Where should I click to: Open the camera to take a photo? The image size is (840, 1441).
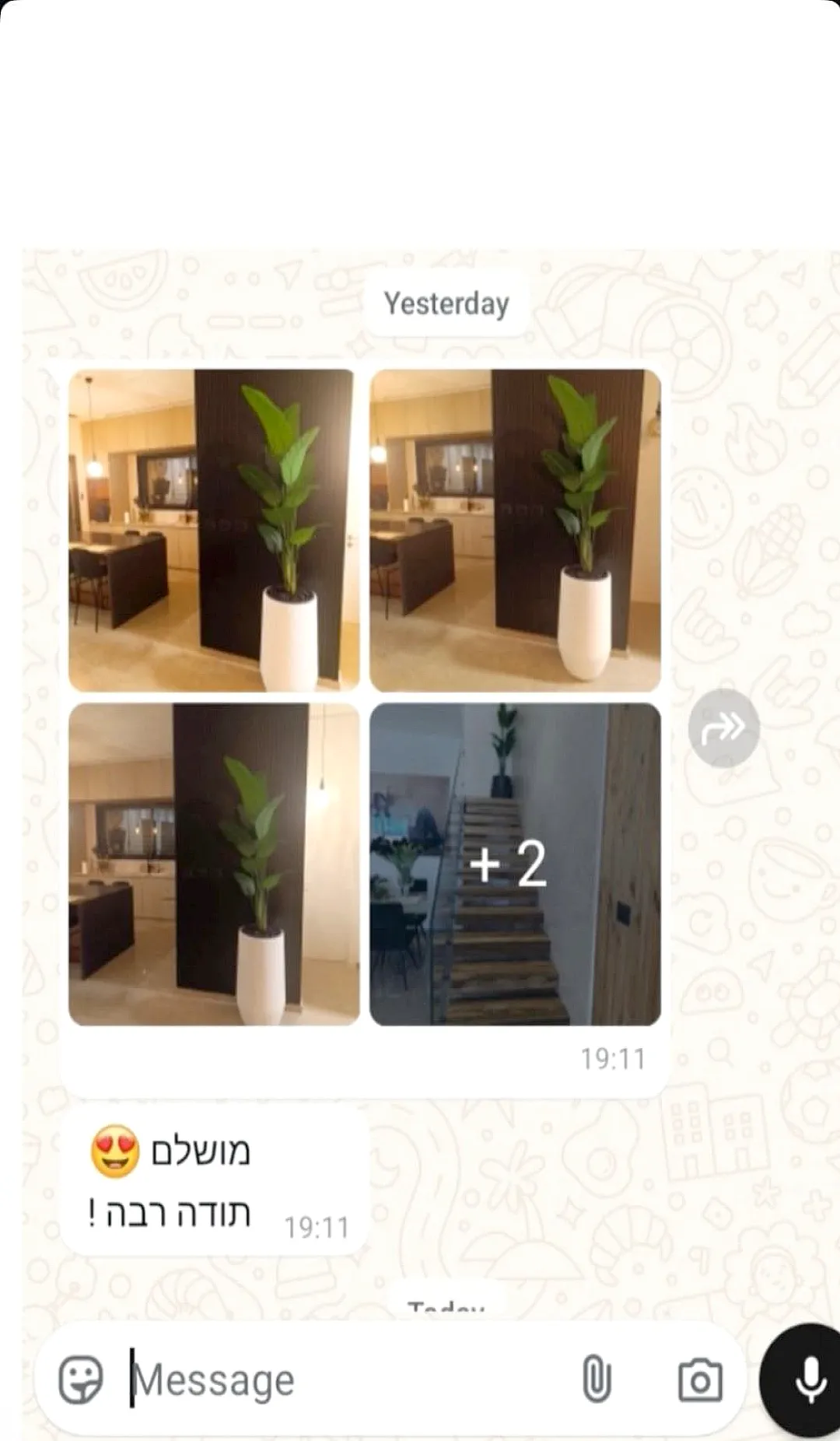click(x=700, y=1380)
